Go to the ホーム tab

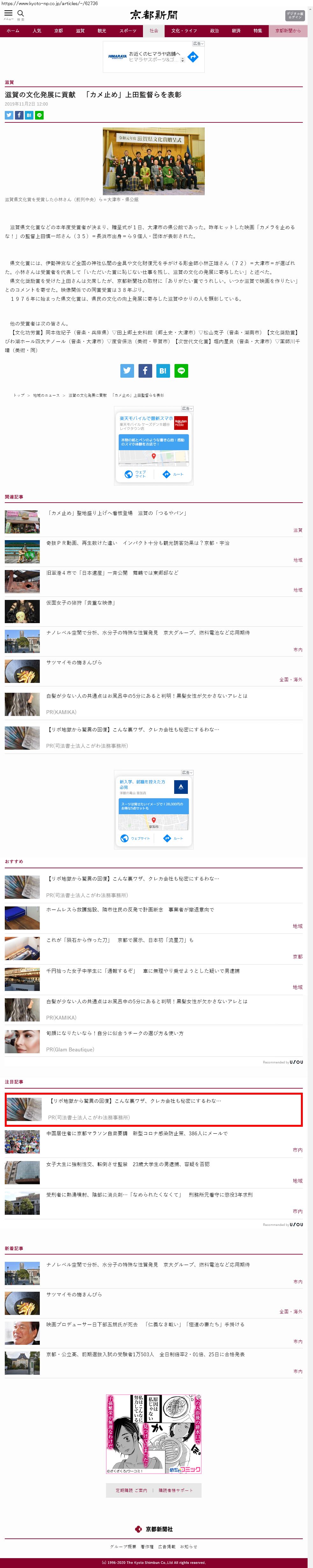pyautogui.click(x=13, y=31)
